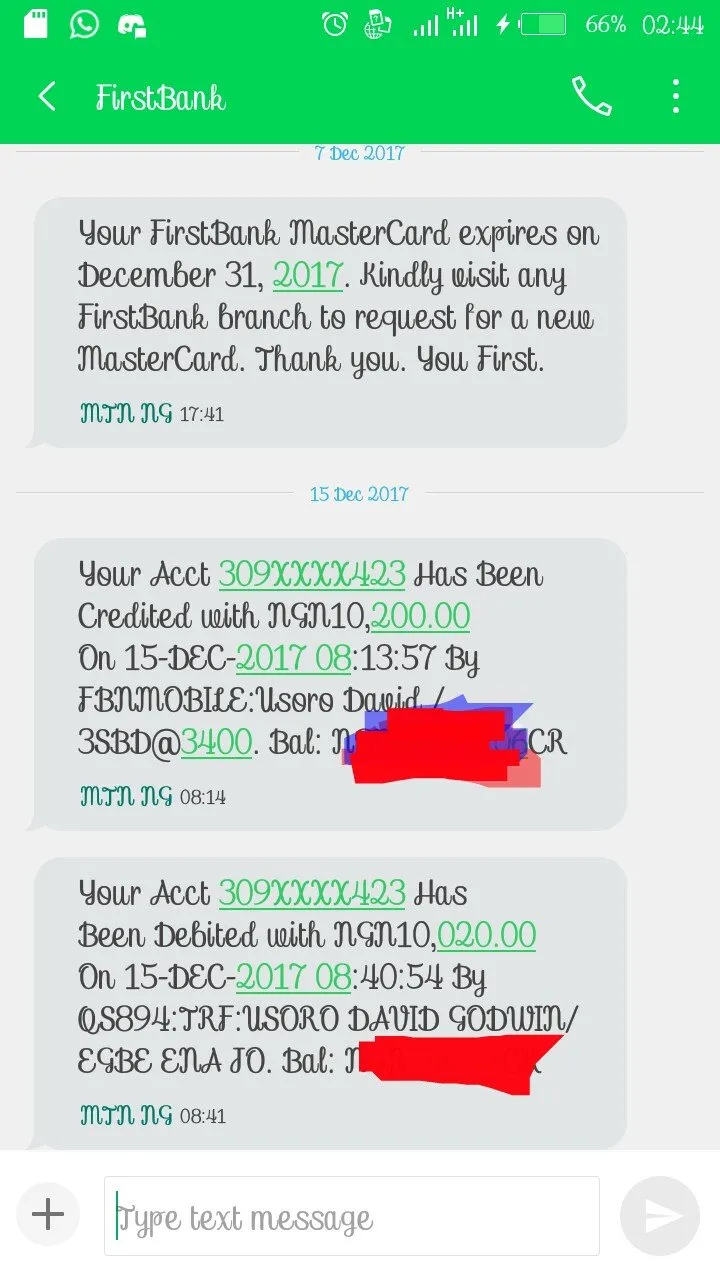Tap the attachment plus button

click(48, 1215)
